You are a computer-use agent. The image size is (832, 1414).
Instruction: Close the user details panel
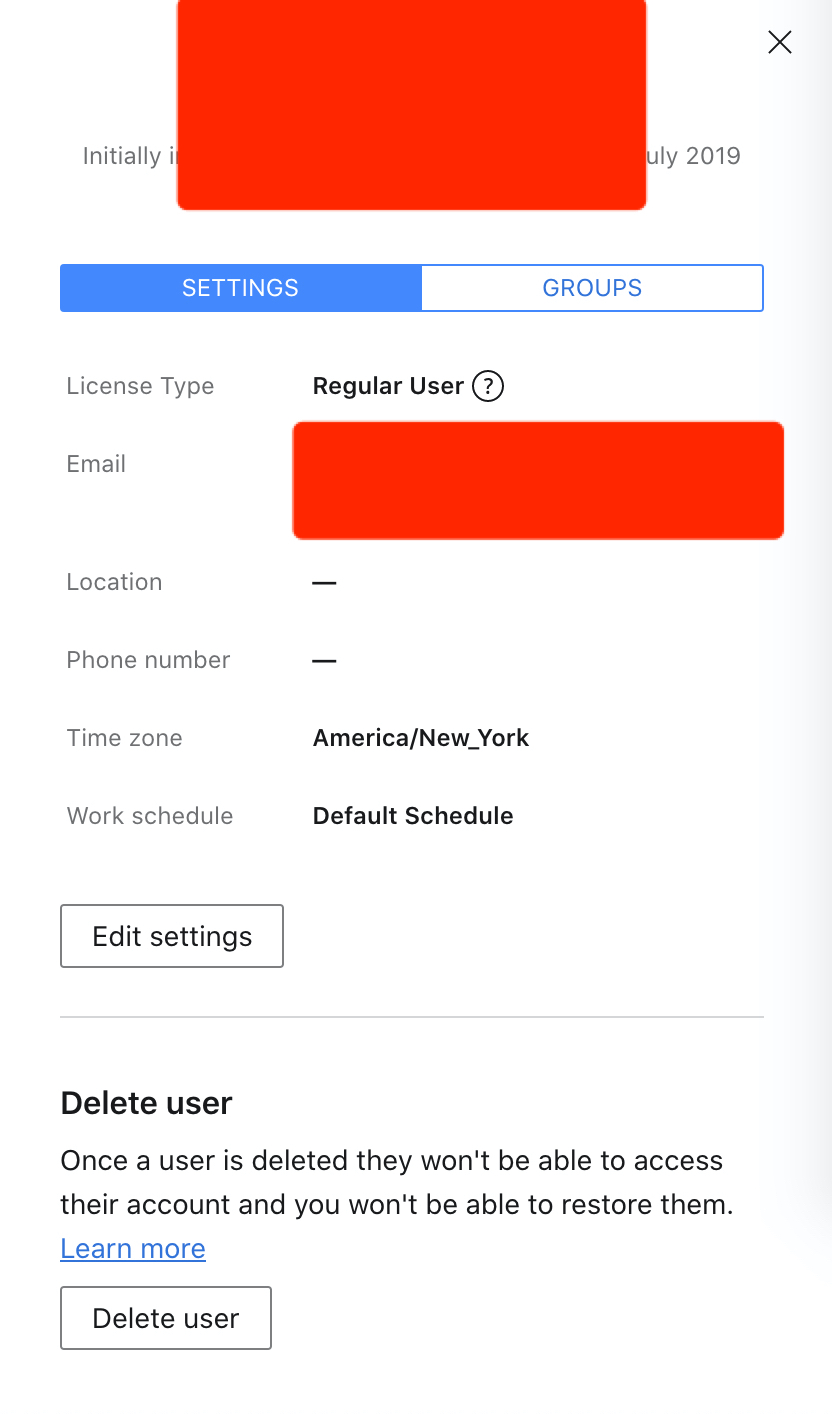coord(779,42)
